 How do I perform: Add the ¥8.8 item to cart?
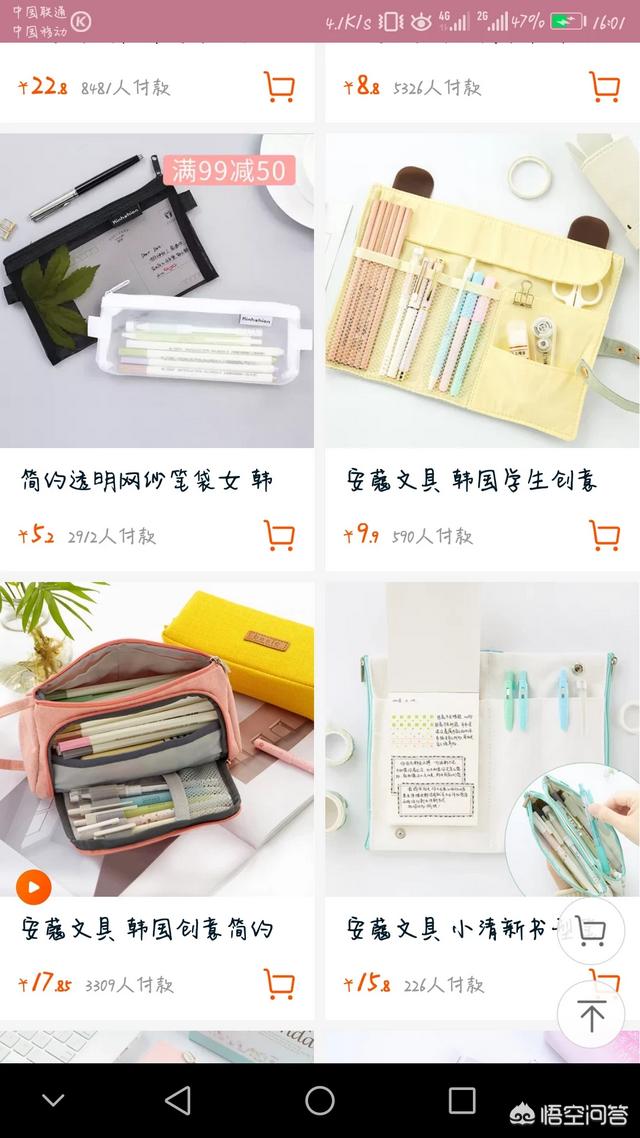[x=604, y=86]
